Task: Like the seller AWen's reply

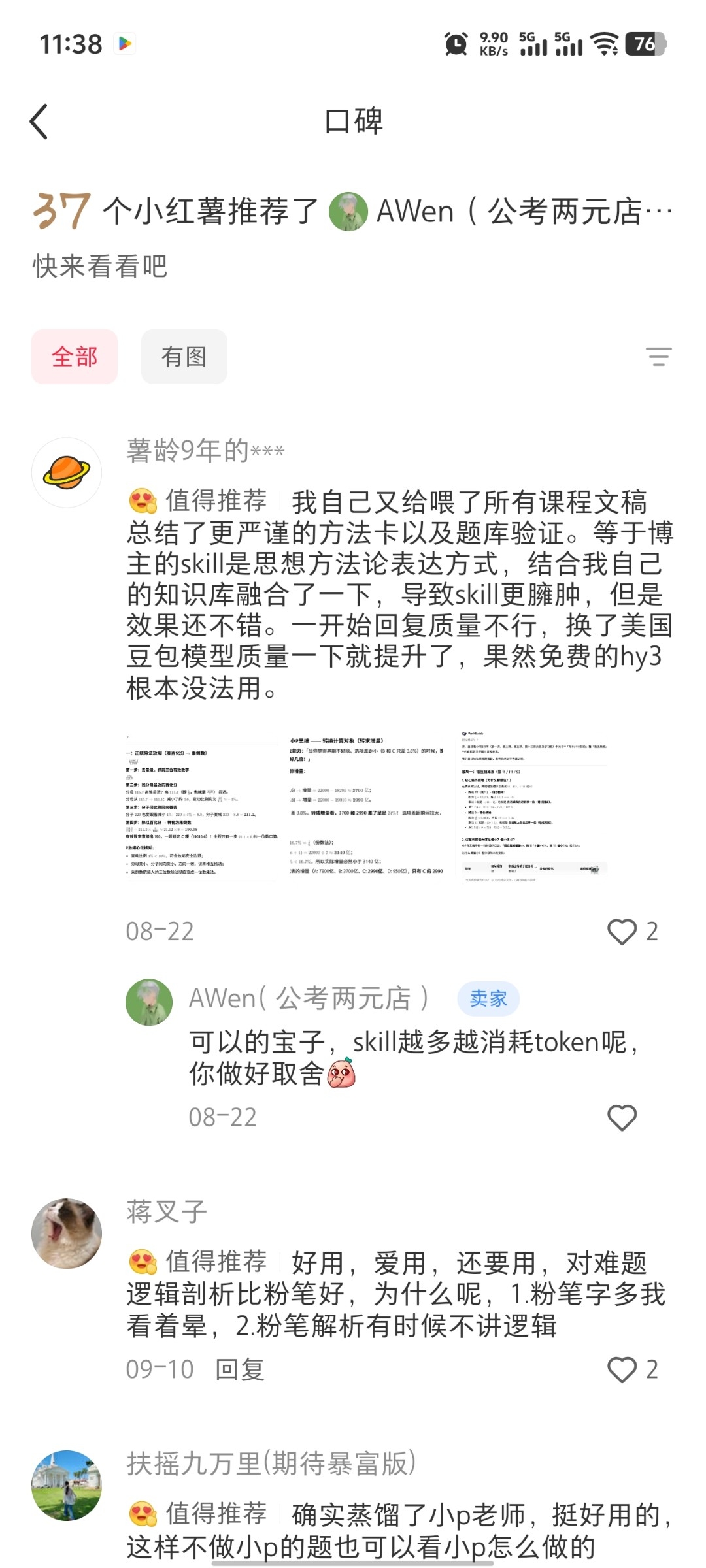Action: (622, 1118)
